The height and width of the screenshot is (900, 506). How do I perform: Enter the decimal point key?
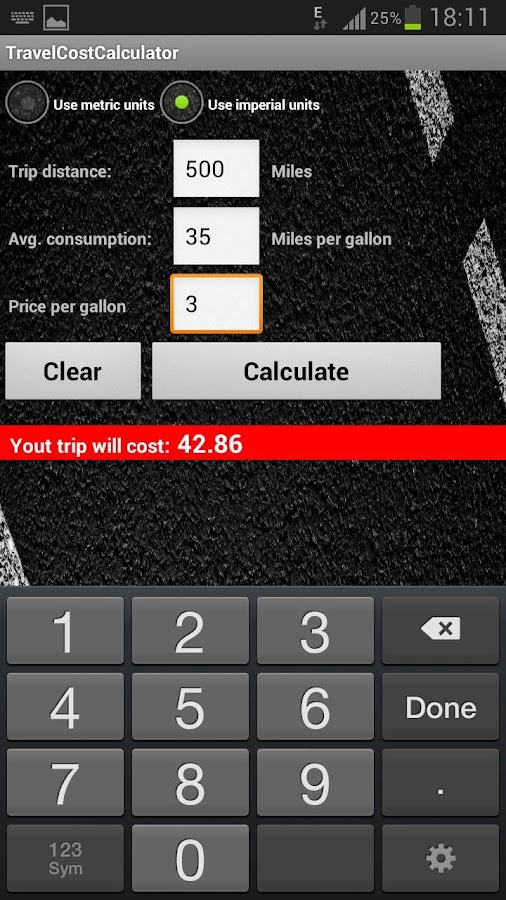(x=441, y=782)
